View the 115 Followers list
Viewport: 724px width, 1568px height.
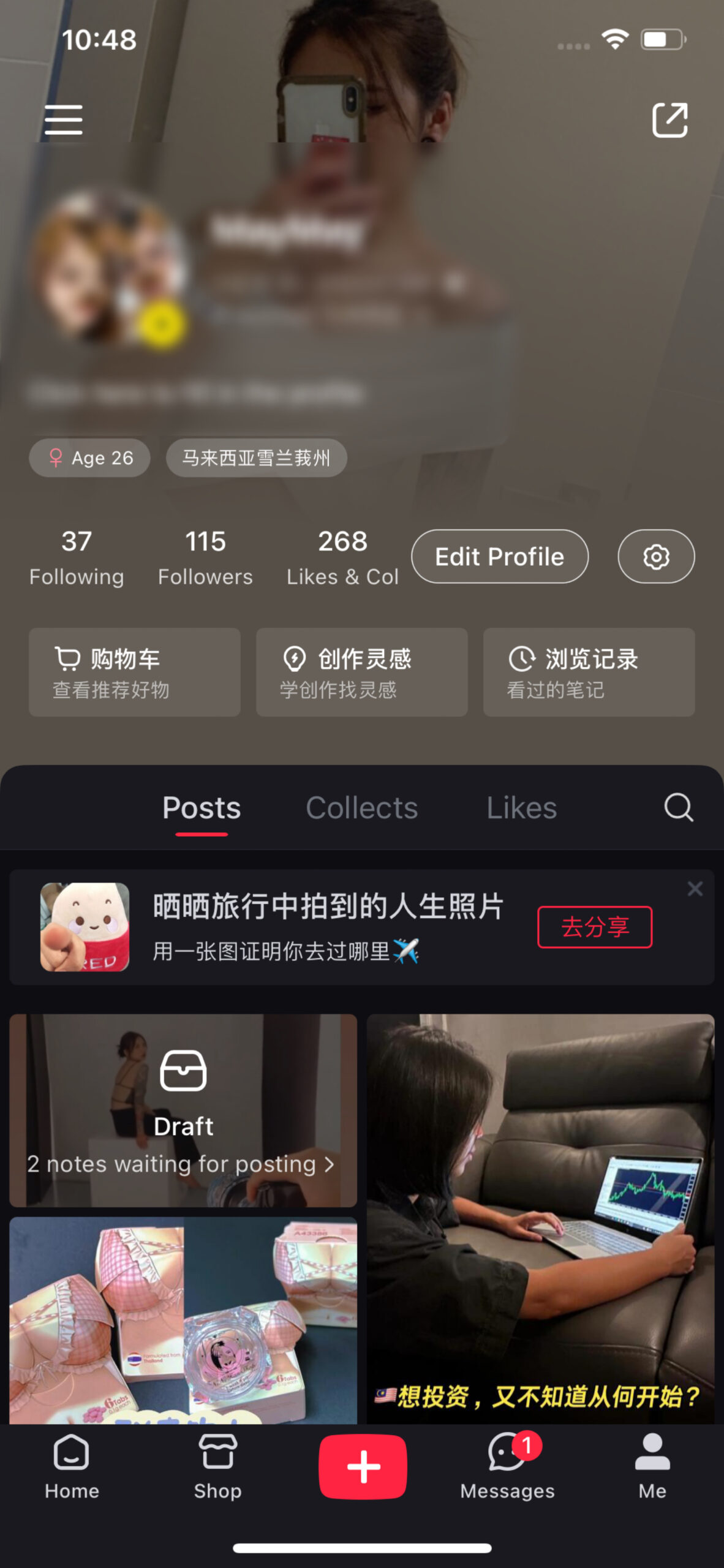[205, 557]
